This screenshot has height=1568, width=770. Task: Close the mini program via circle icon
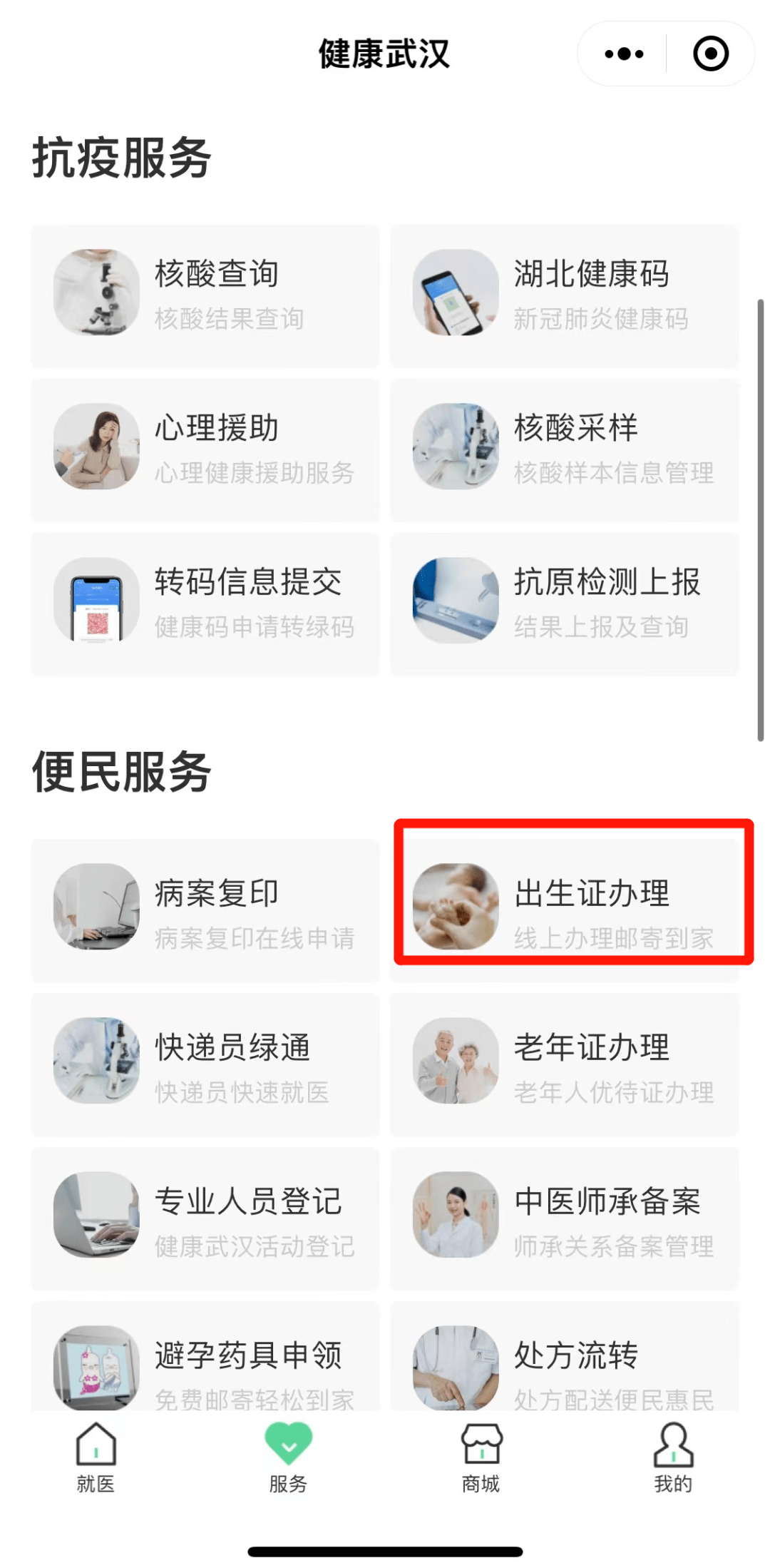coord(710,54)
